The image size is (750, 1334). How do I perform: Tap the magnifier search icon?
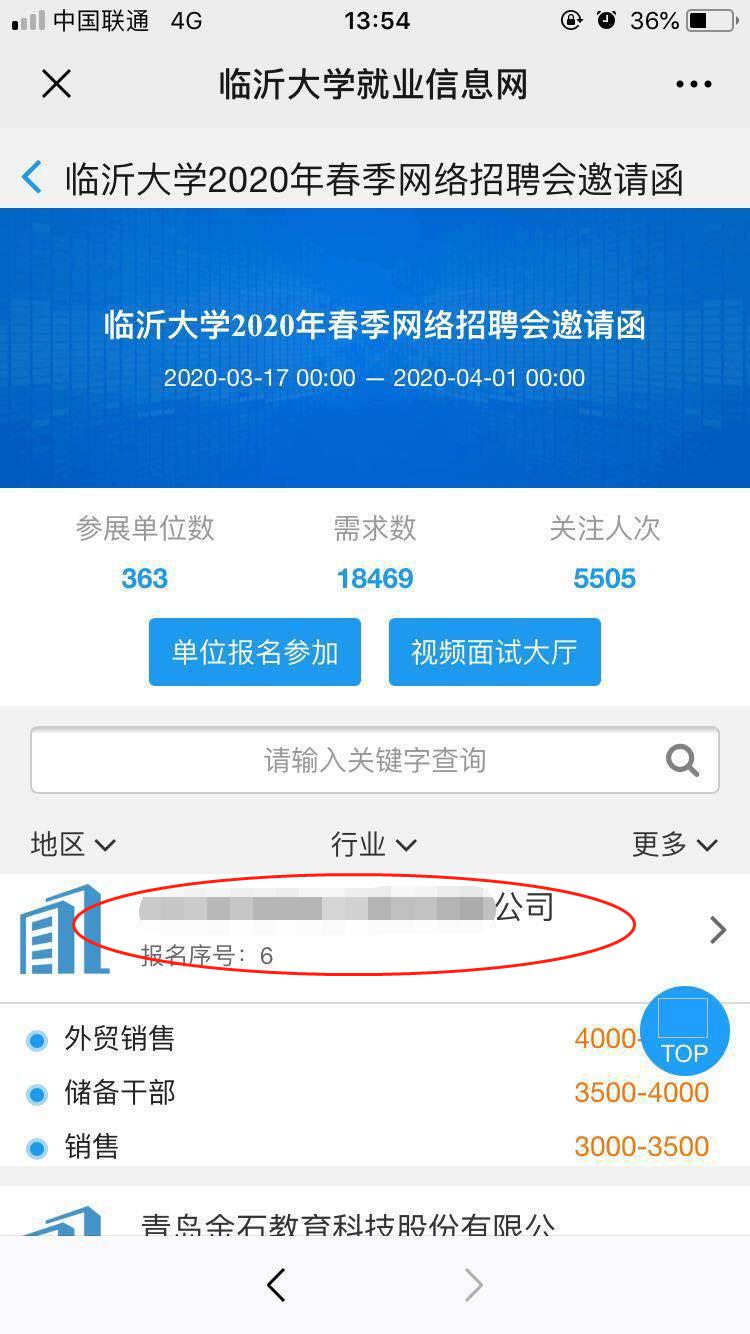682,760
